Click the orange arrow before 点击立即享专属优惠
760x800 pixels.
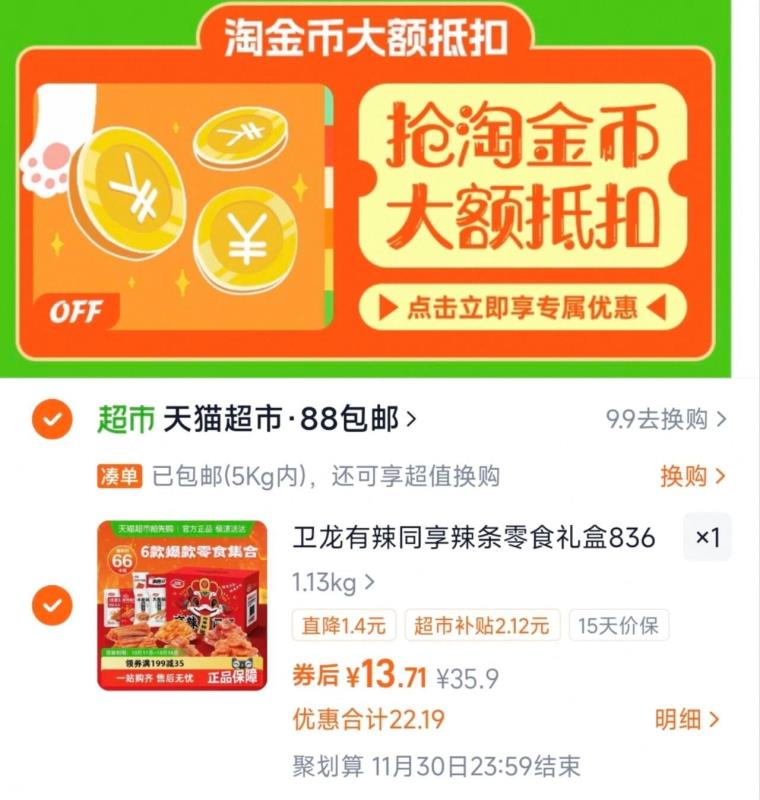tap(389, 308)
